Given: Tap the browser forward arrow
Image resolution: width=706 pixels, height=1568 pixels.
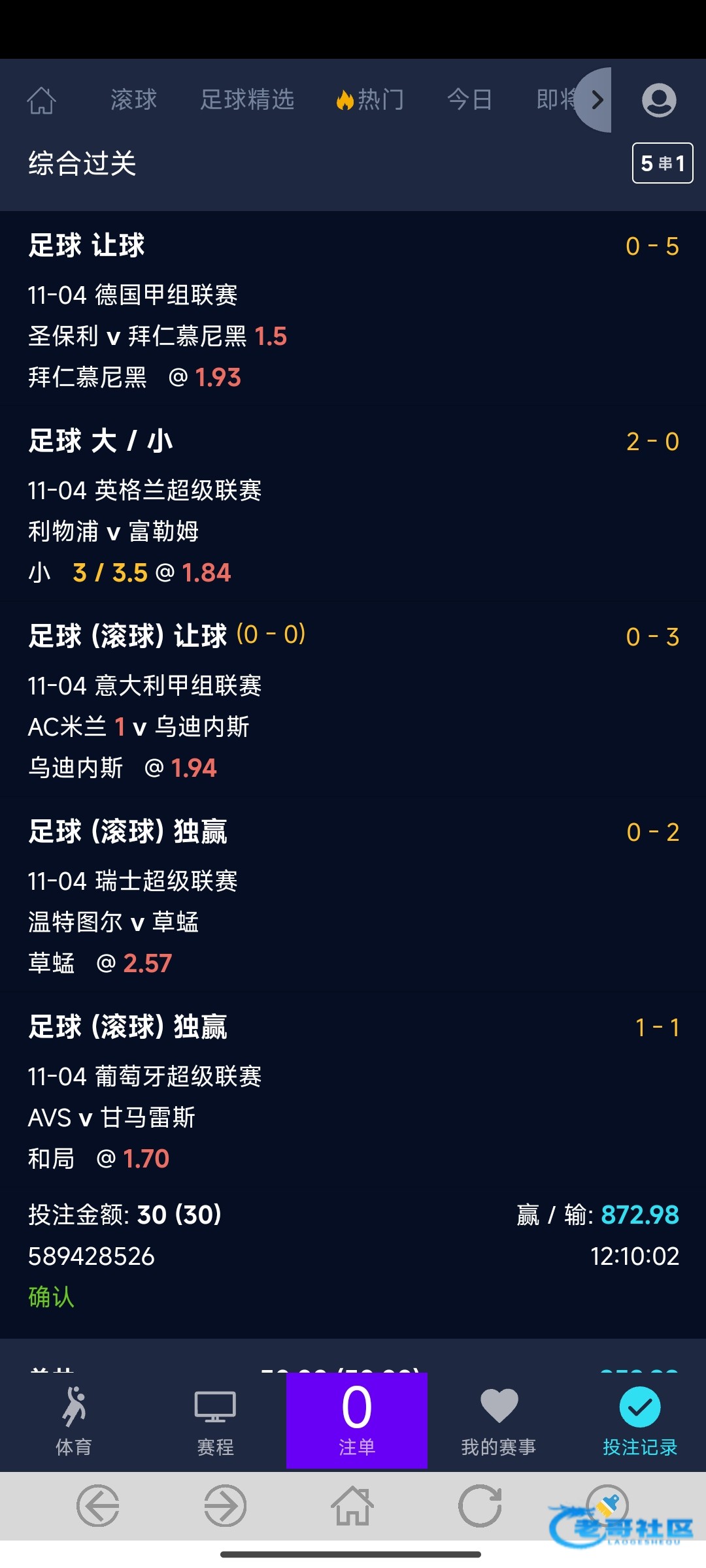Looking at the screenshot, I should (x=225, y=1505).
